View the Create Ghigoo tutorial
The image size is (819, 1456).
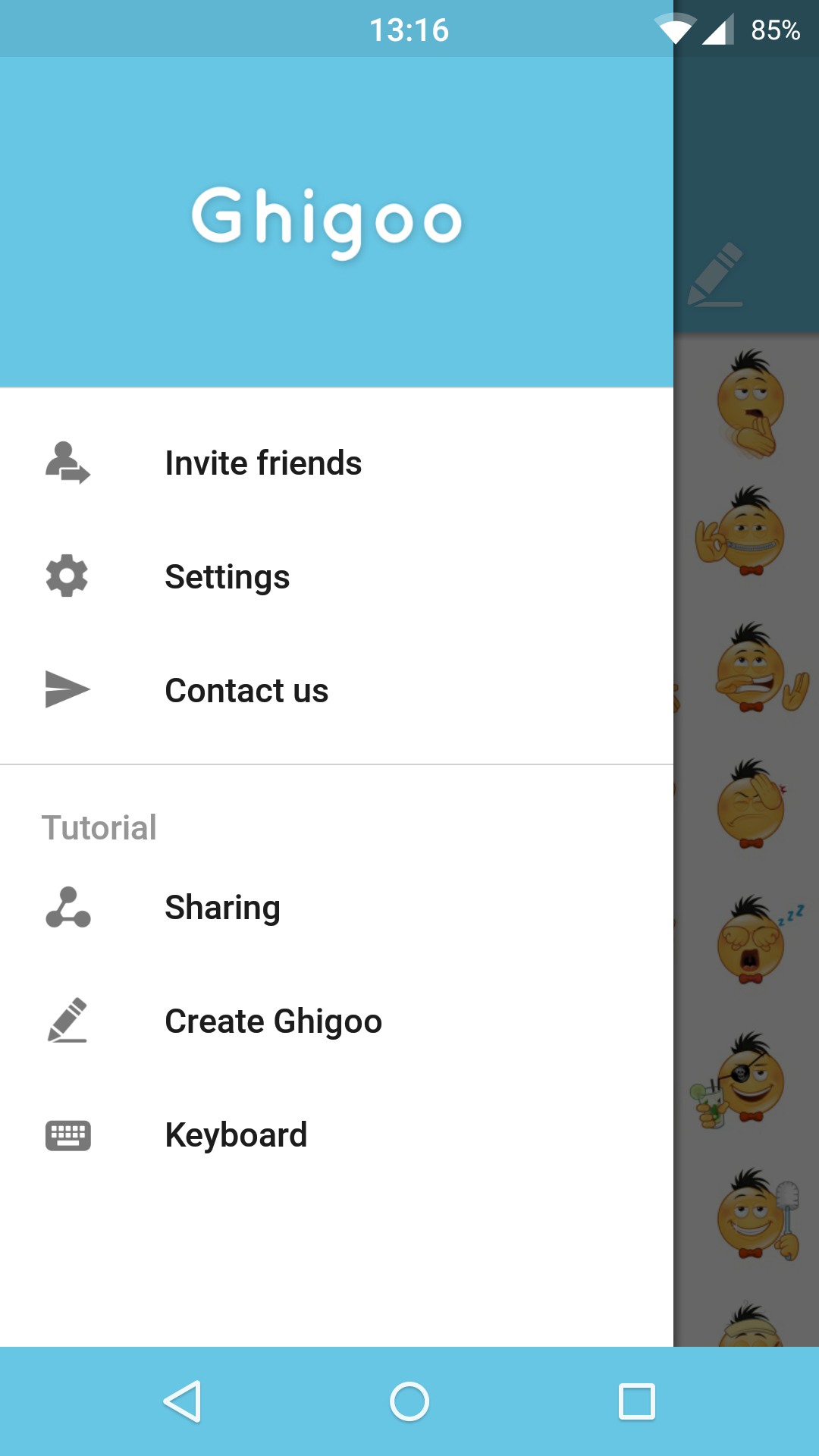click(x=337, y=1021)
